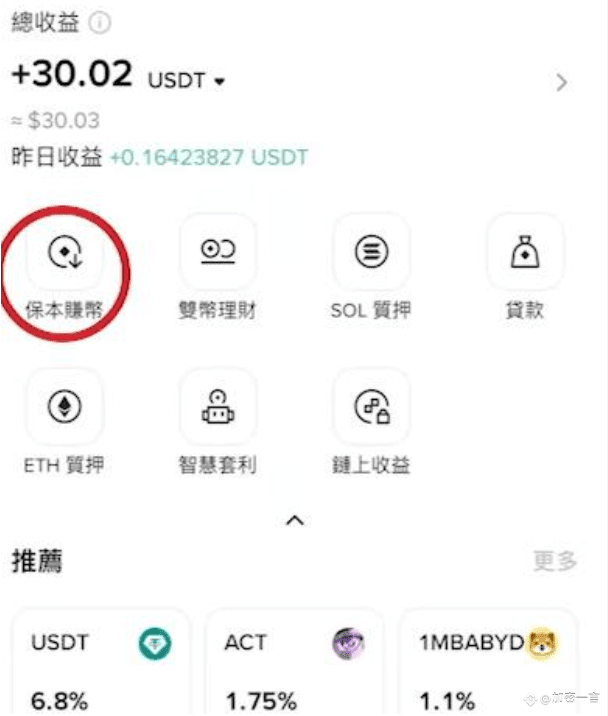Viewport: 608px width, 716px height.
Task: Open 貸款 loans
Action: (524, 253)
